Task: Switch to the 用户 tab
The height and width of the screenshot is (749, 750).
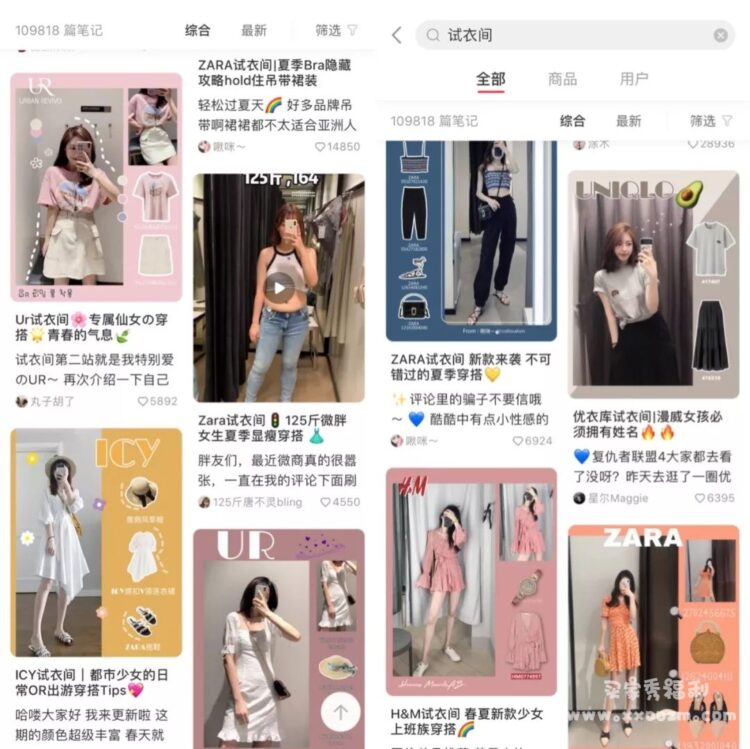Action: pos(633,79)
